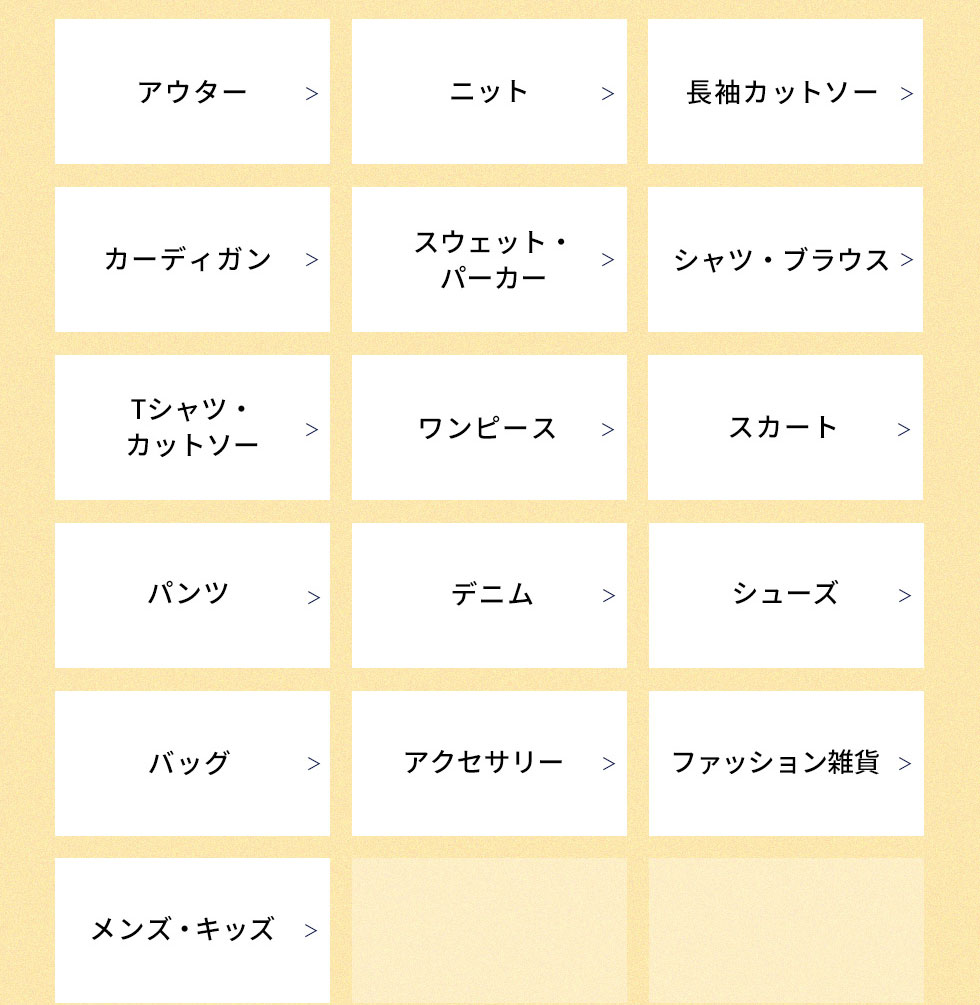980x1005 pixels.
Task: Open the バッグ category
Action: 192,763
